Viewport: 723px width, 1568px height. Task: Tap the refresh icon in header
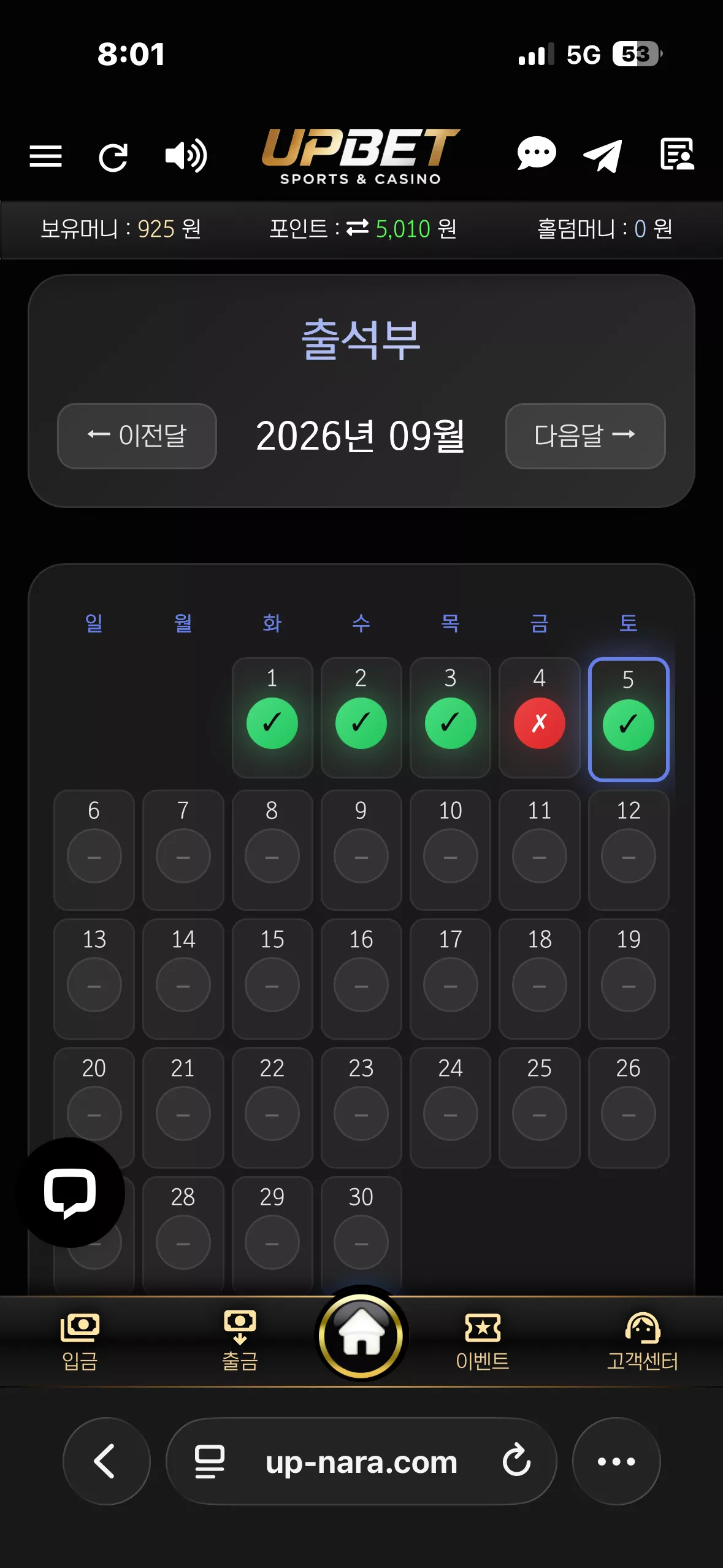click(x=113, y=157)
